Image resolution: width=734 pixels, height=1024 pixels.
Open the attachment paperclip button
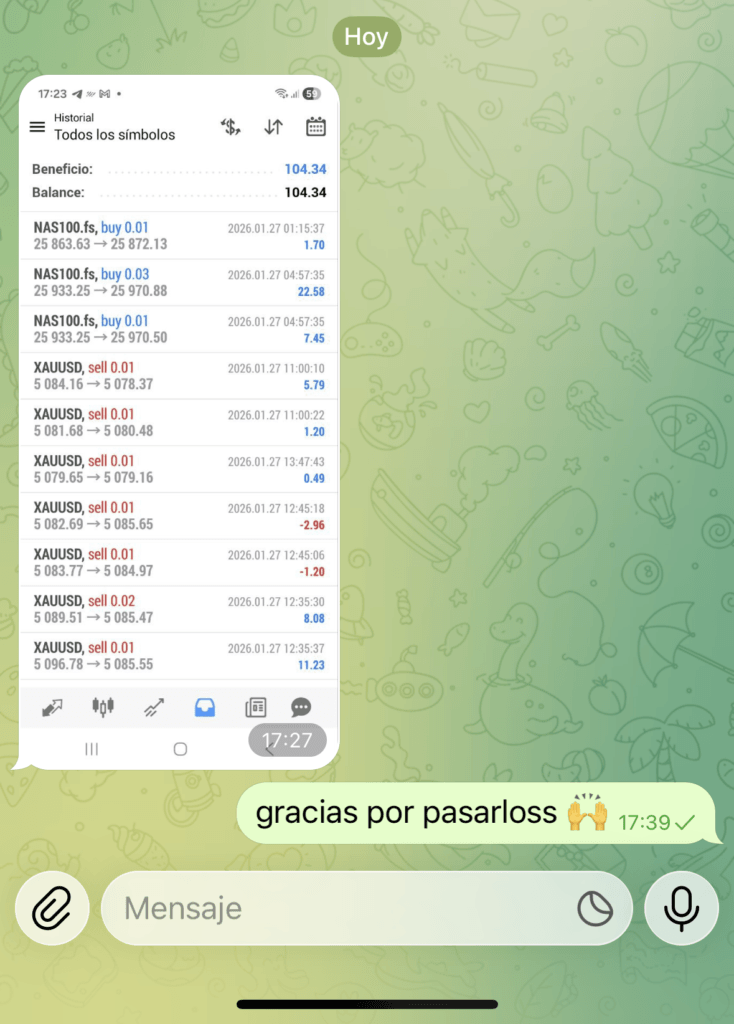click(x=52, y=908)
